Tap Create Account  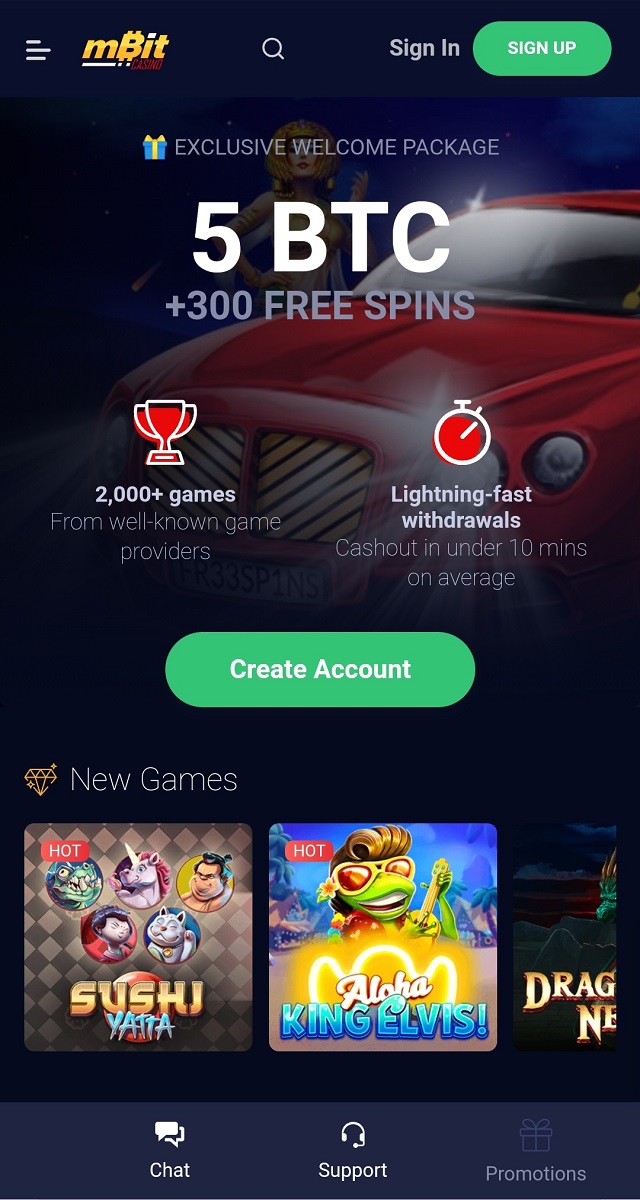[x=320, y=669]
